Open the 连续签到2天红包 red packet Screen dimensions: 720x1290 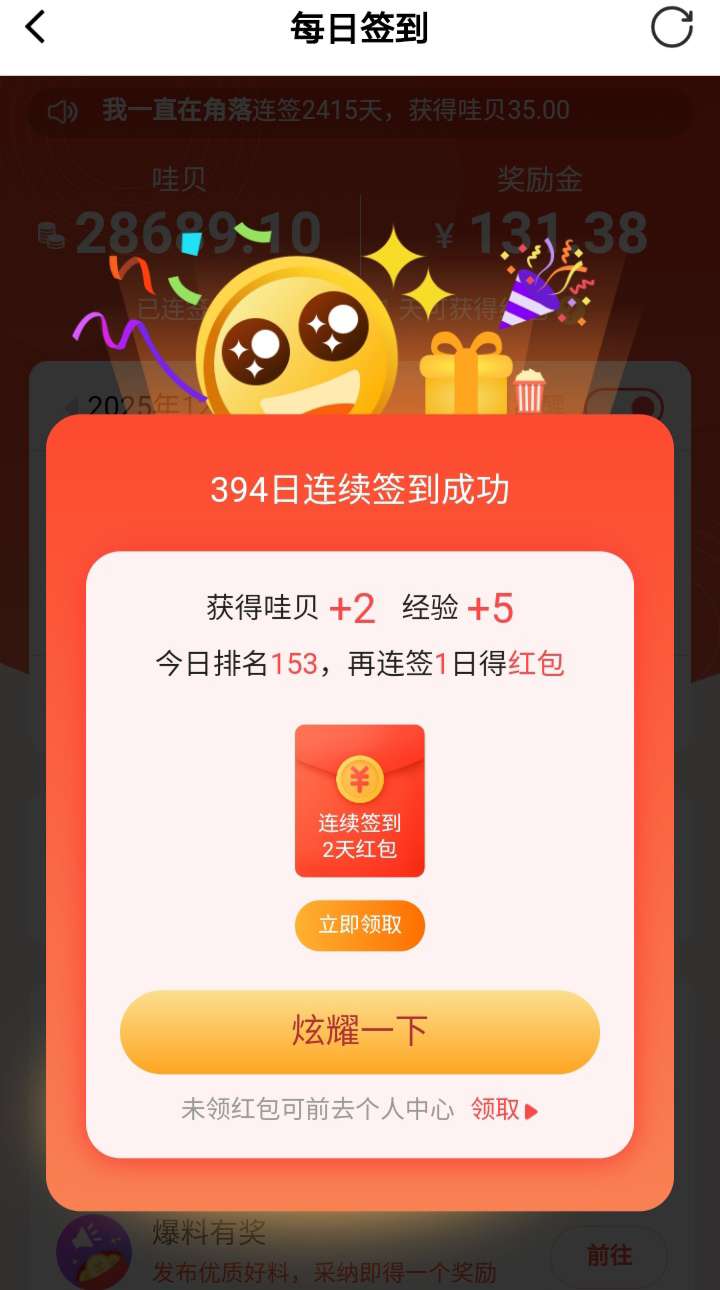[360, 800]
